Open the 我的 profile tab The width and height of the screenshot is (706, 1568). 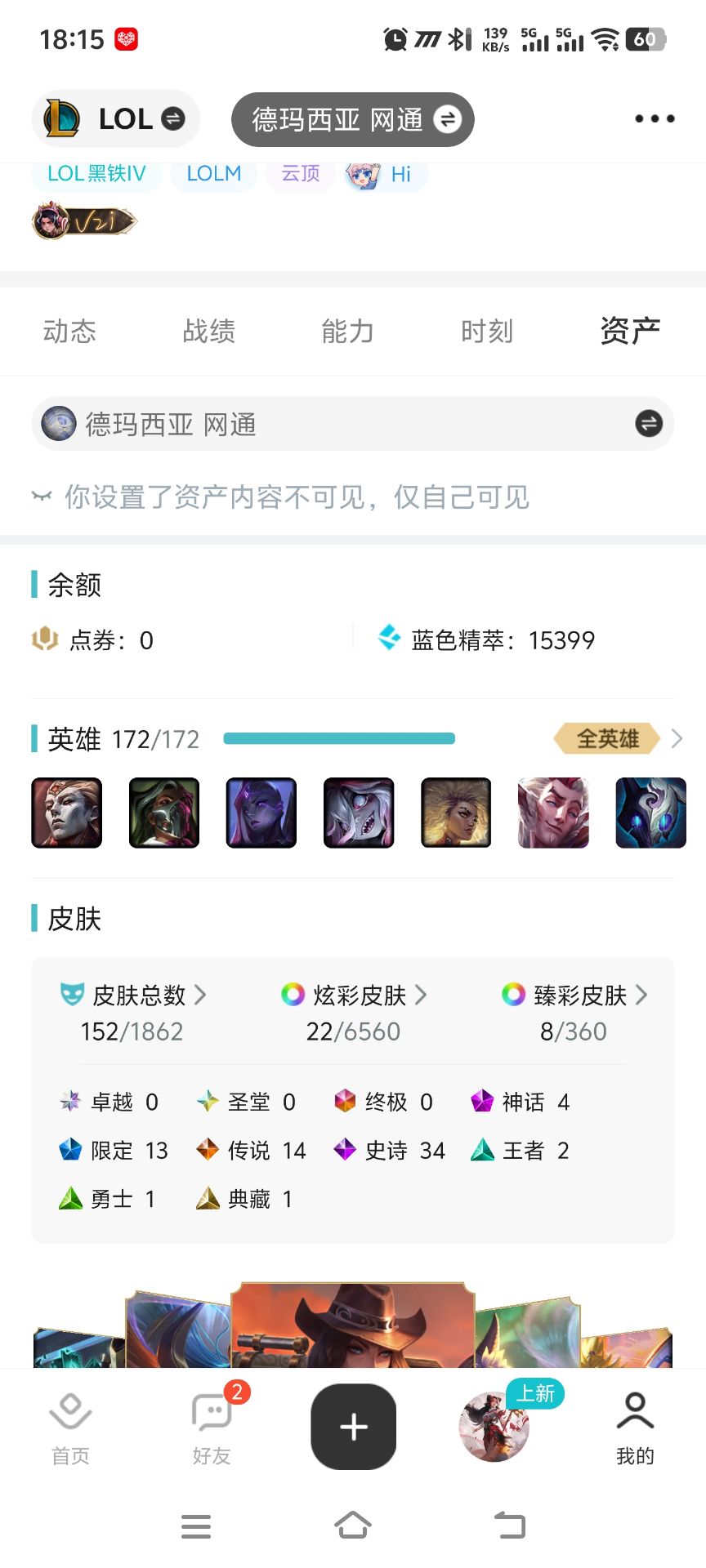(x=635, y=1428)
